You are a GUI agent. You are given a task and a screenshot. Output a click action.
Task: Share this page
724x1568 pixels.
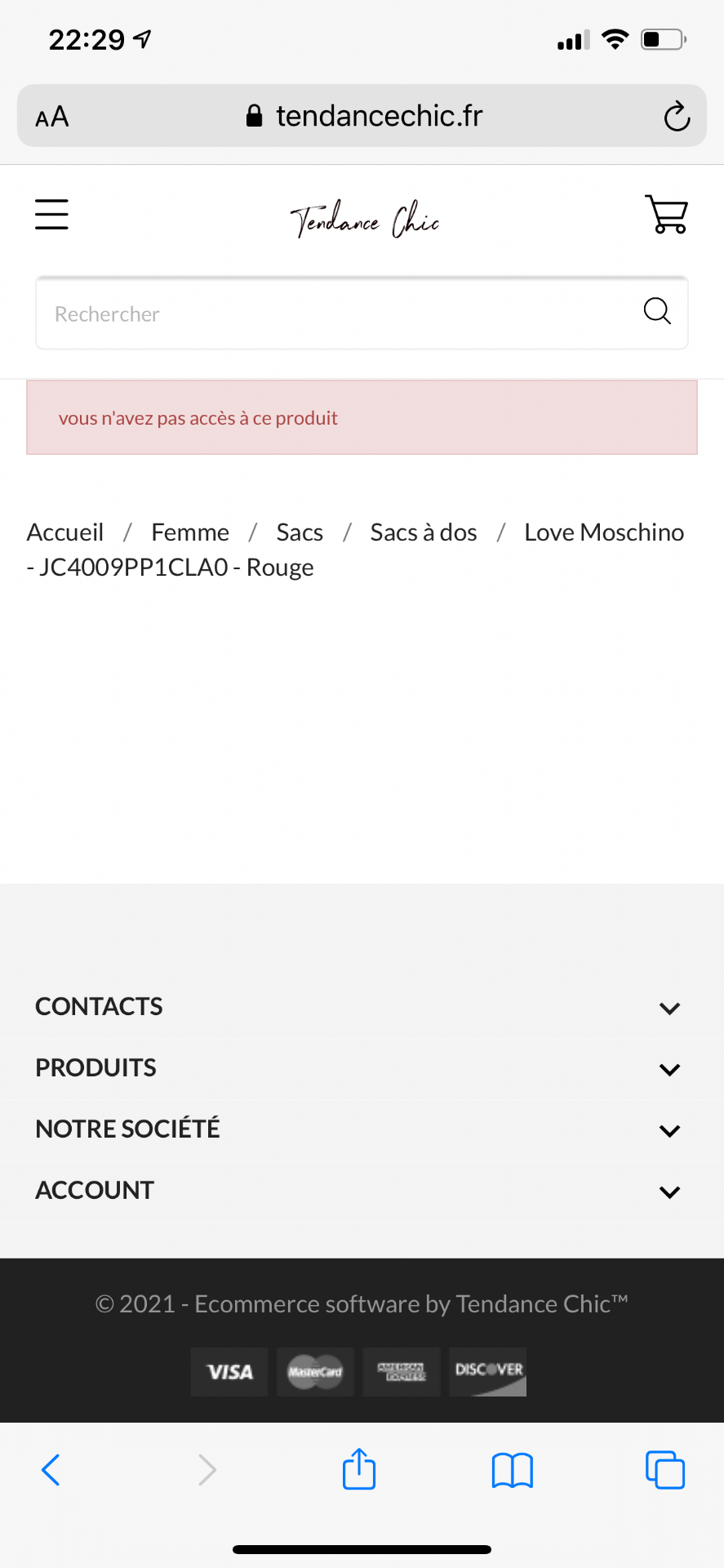359,1468
